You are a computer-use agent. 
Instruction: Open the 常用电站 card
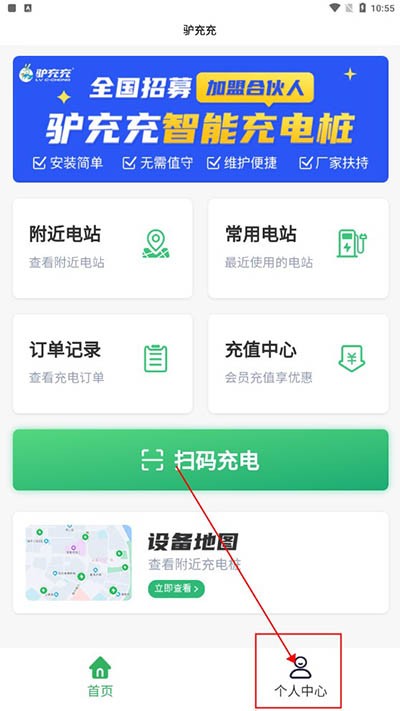[298, 248]
